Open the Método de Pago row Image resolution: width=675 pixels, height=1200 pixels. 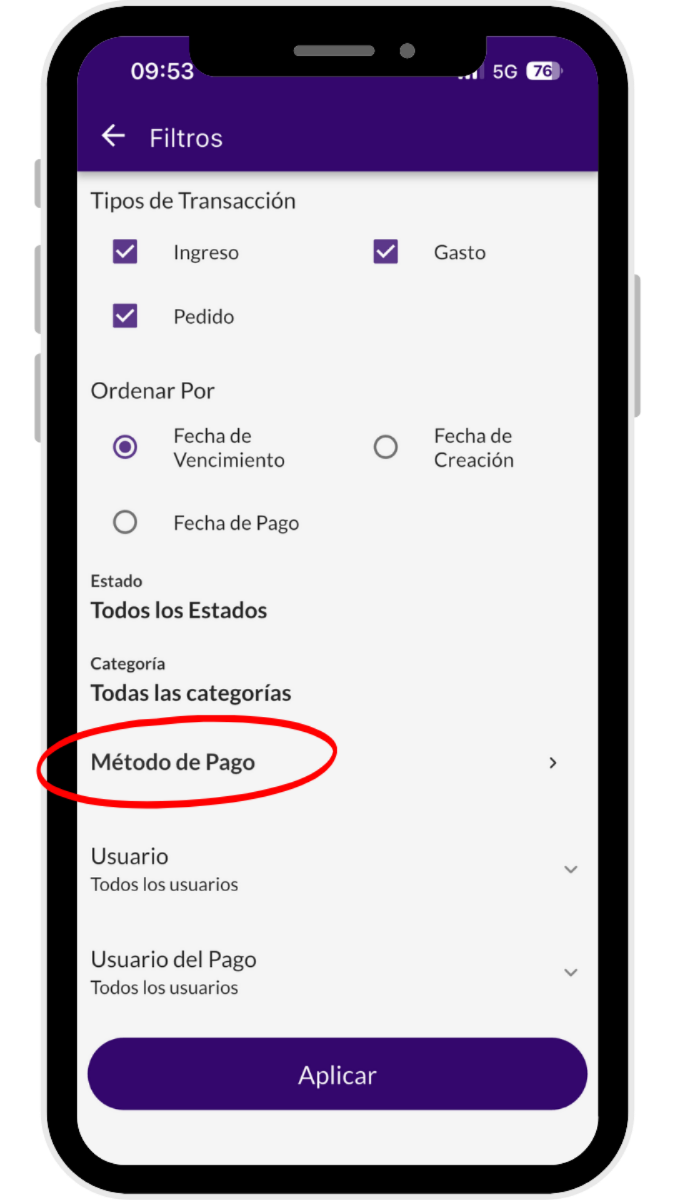320,763
